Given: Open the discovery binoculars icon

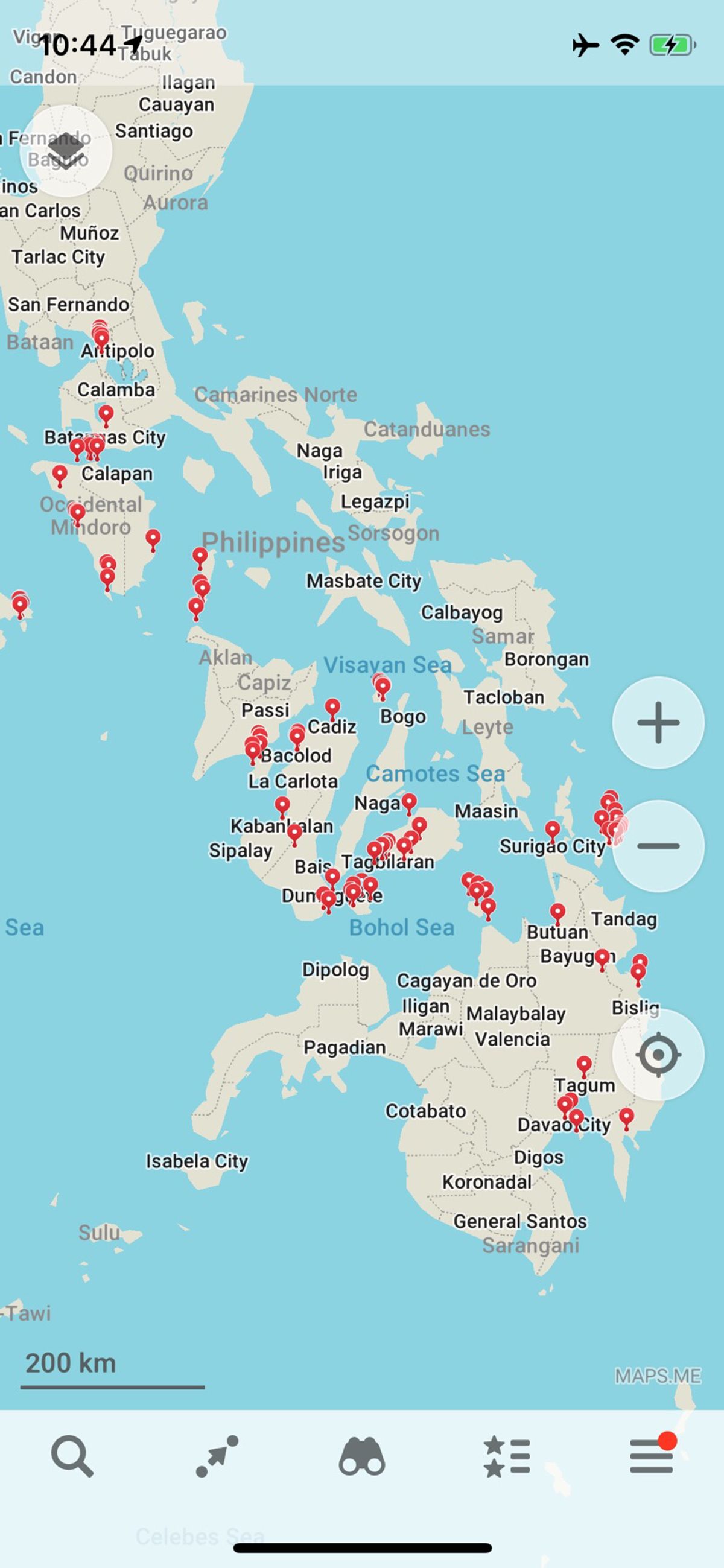Looking at the screenshot, I should coord(361,1456).
